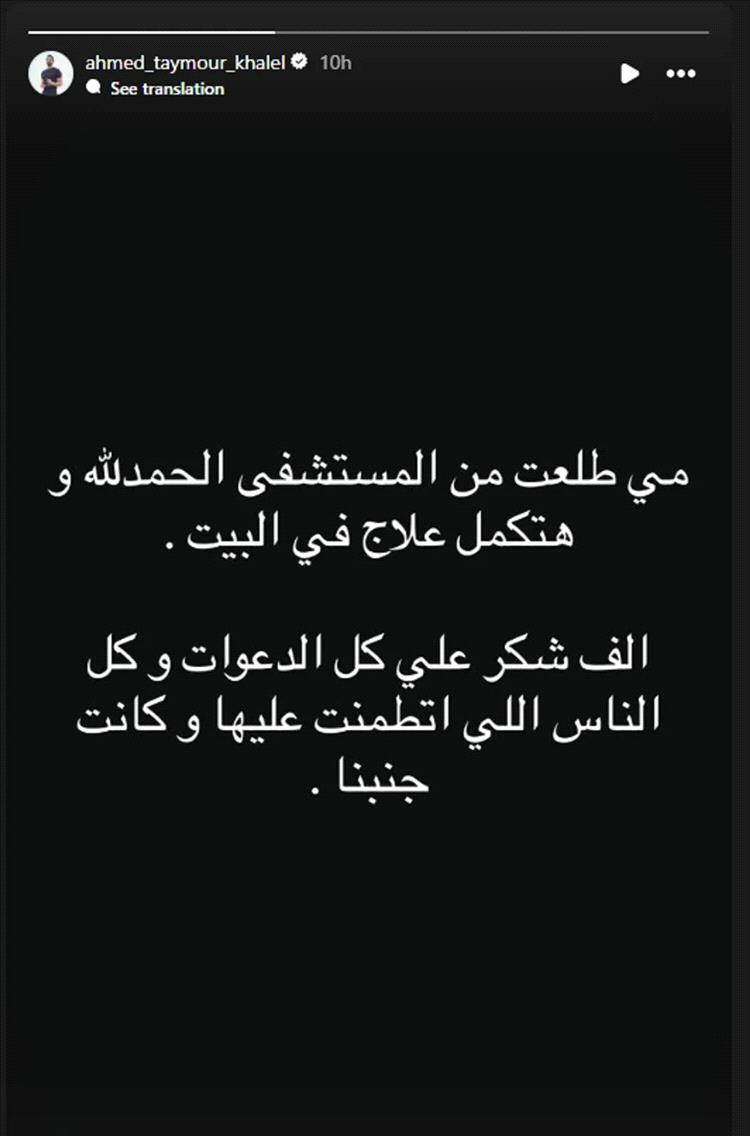Play the story
Image resolution: width=750 pixels, height=1136 pixels.
point(629,73)
